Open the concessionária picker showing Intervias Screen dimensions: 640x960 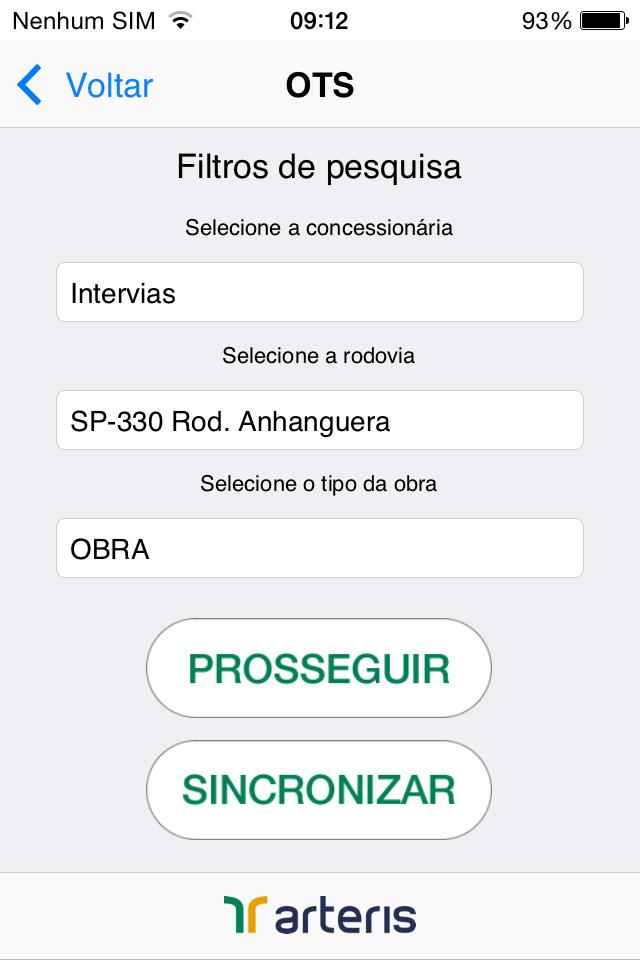(319, 292)
